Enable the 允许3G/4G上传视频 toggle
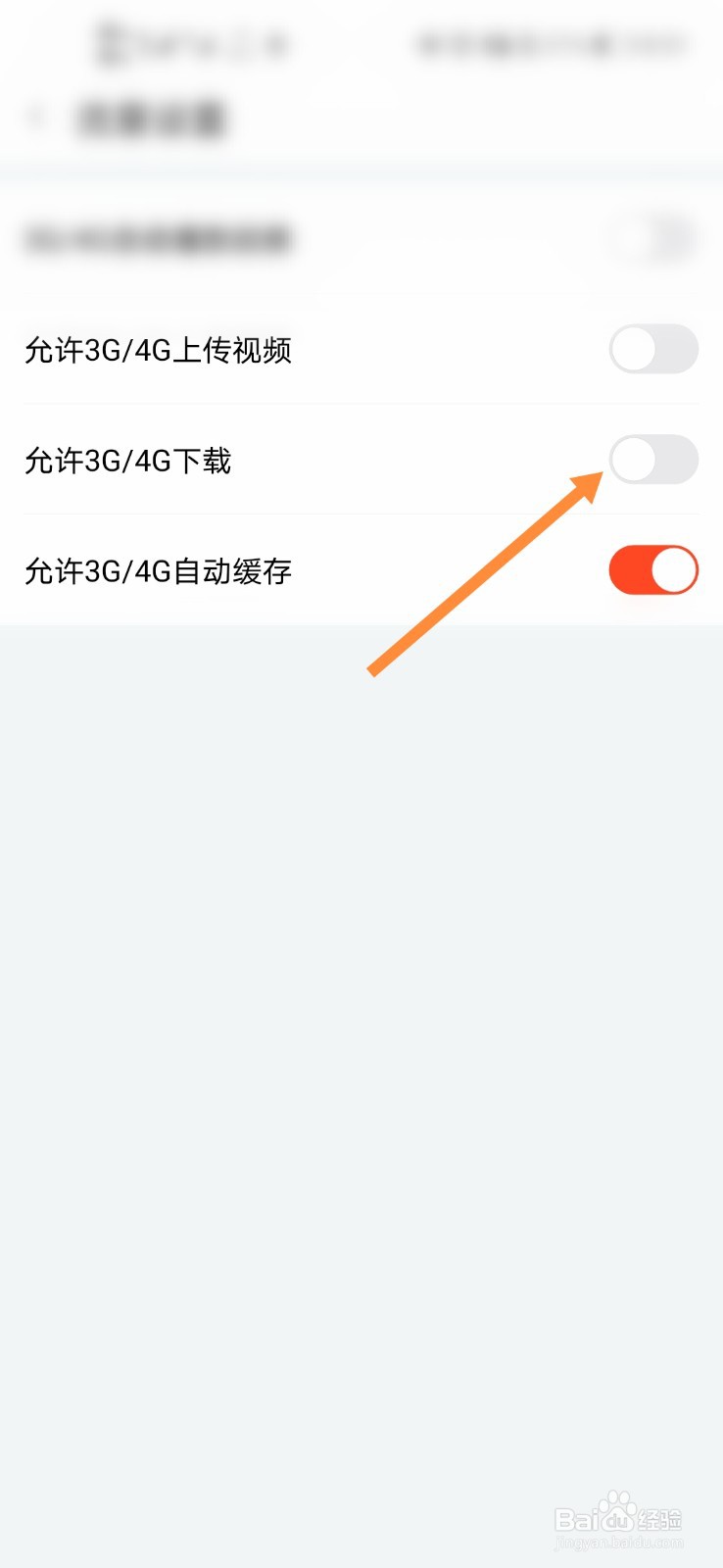Image resolution: width=723 pixels, height=1568 pixels. [x=652, y=349]
